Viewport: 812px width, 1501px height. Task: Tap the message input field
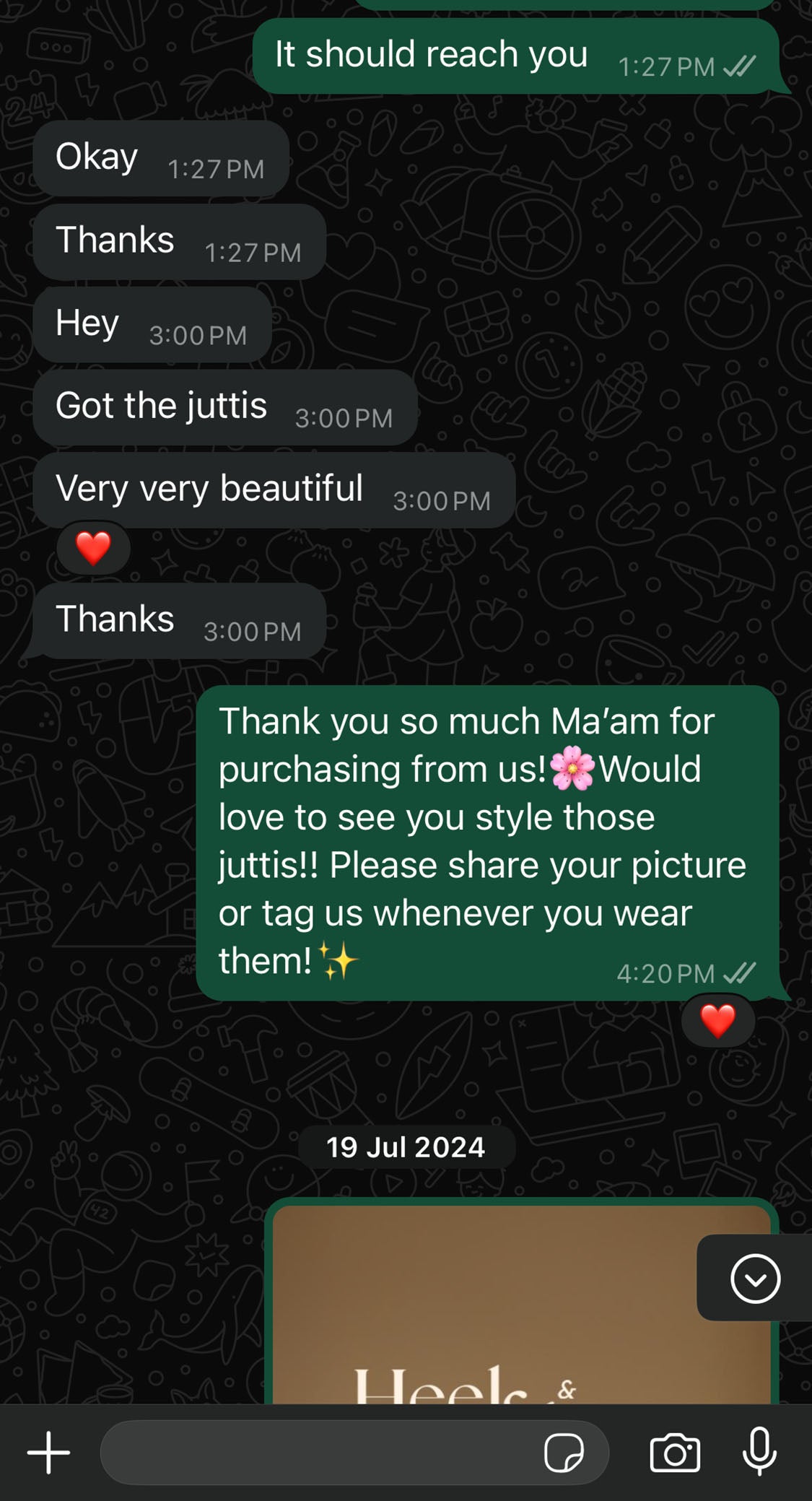(x=318, y=1453)
